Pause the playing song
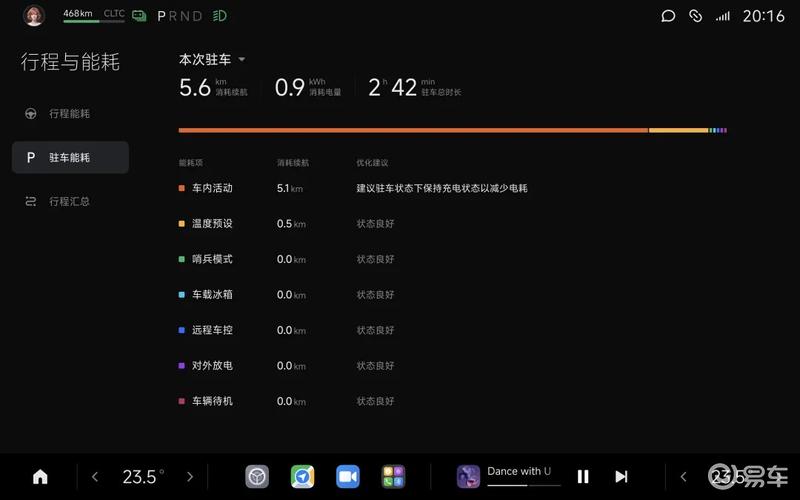800x500 pixels. (583, 477)
